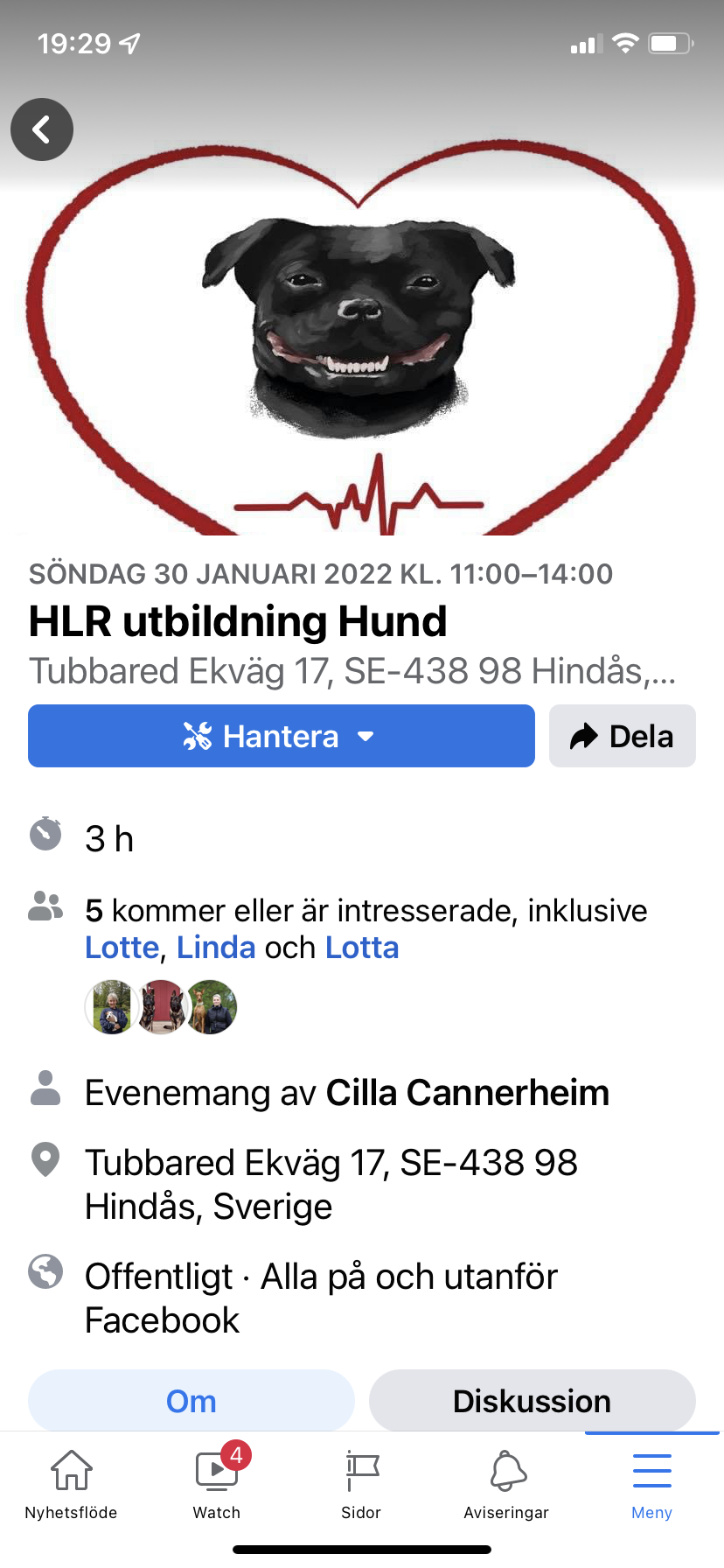Go to Nyhetsflöde in bottom bar
This screenshot has height=1568, width=724.
coord(72,1485)
